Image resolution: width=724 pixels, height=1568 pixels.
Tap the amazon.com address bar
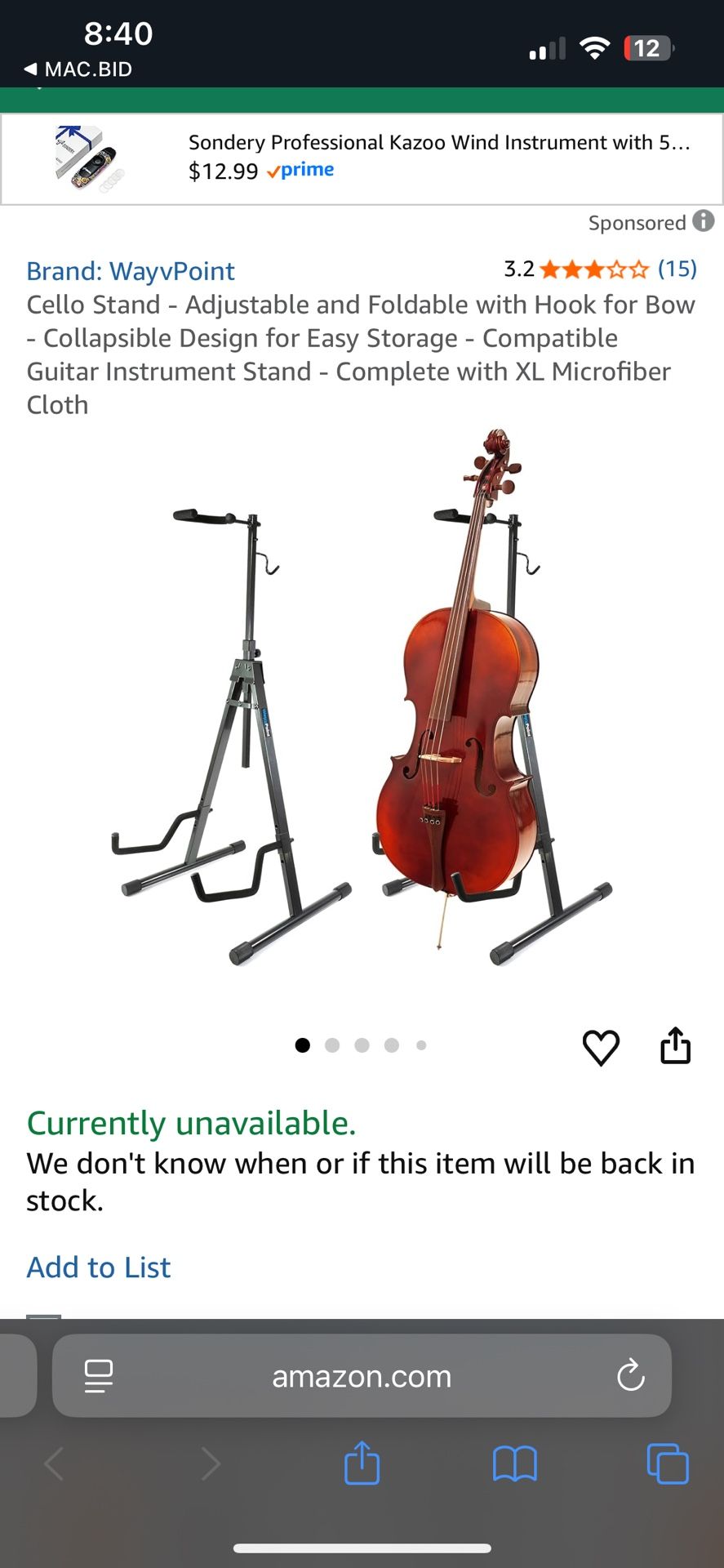point(362,1375)
